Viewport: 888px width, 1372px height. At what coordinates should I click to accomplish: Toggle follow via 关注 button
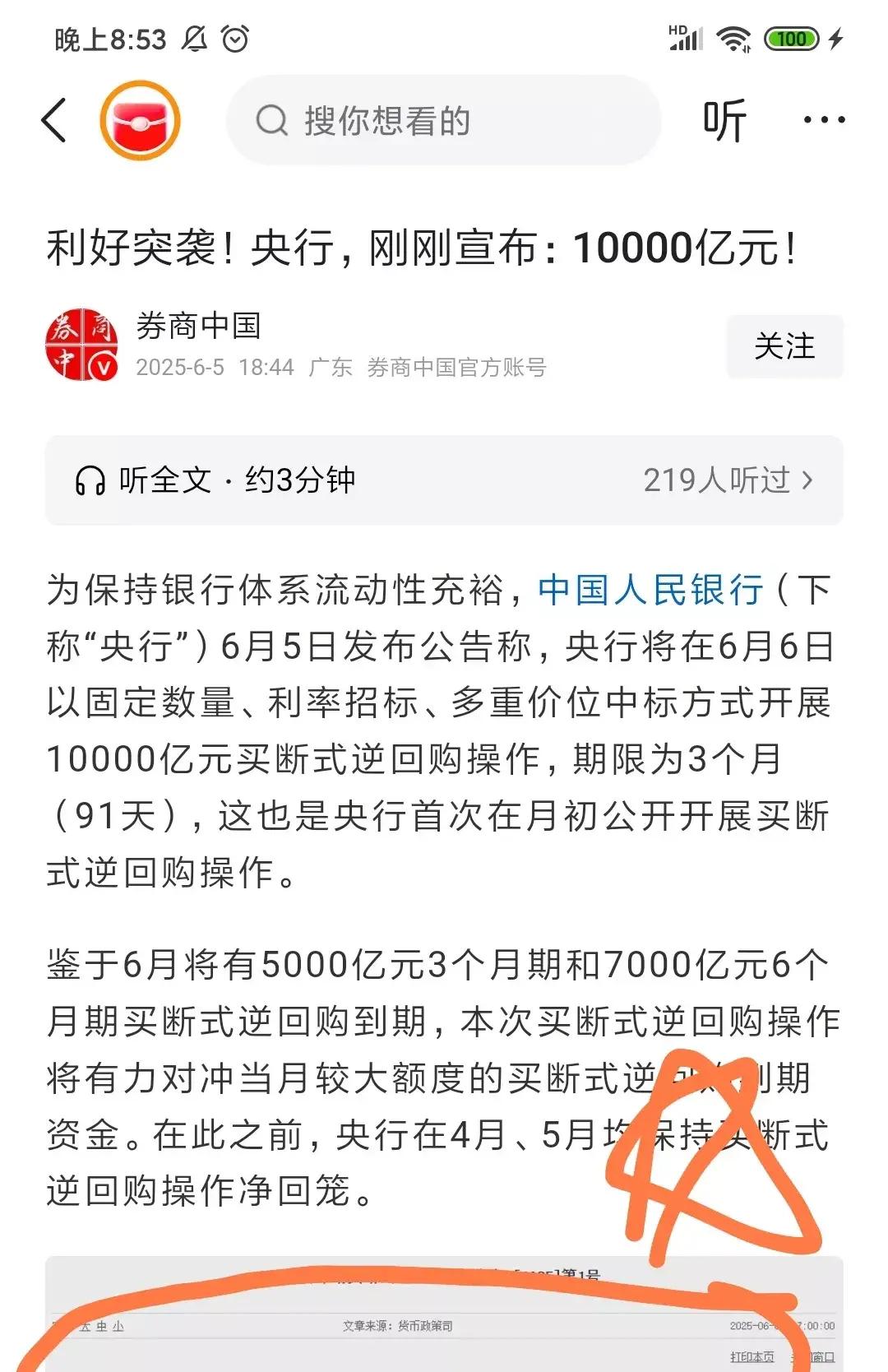pyautogui.click(x=785, y=346)
